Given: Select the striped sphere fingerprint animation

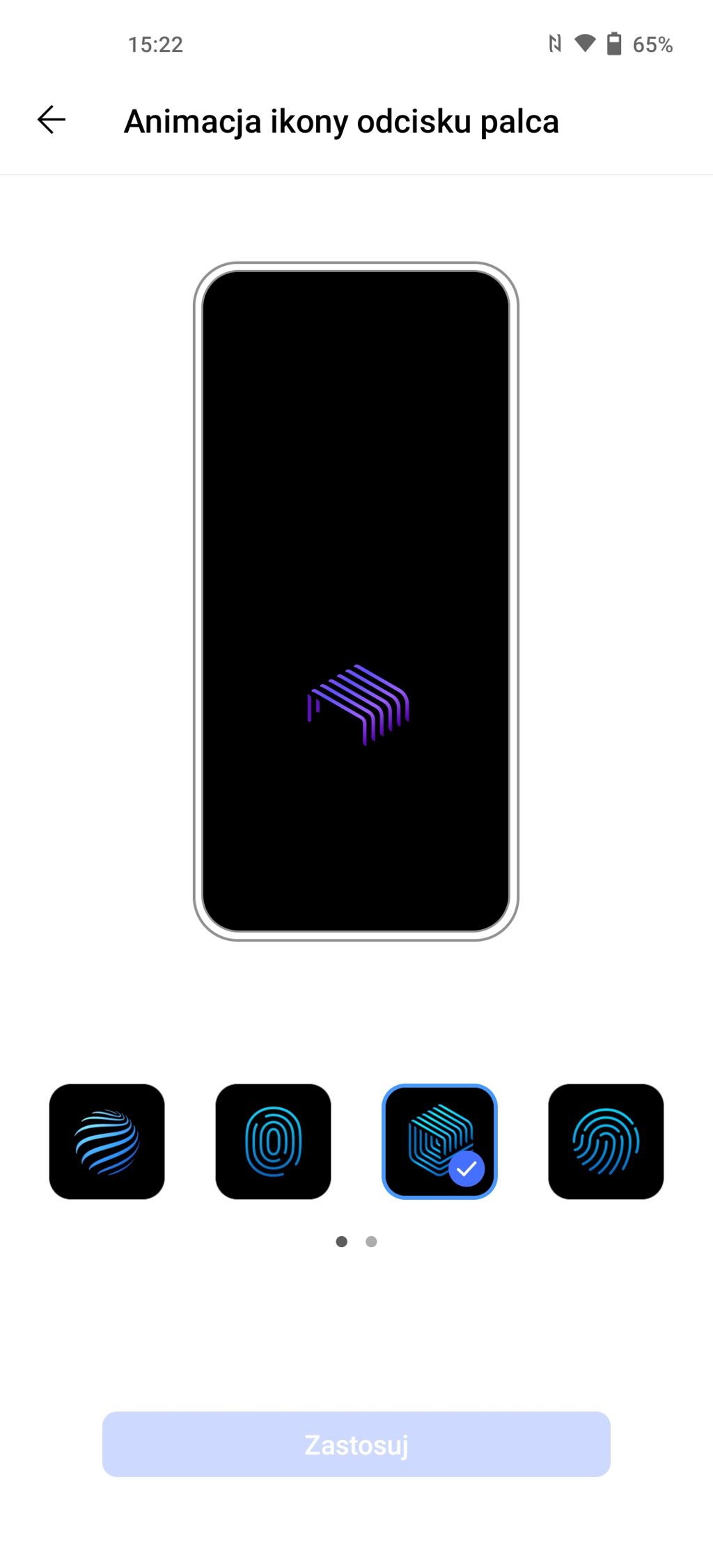Looking at the screenshot, I should coord(107,1141).
